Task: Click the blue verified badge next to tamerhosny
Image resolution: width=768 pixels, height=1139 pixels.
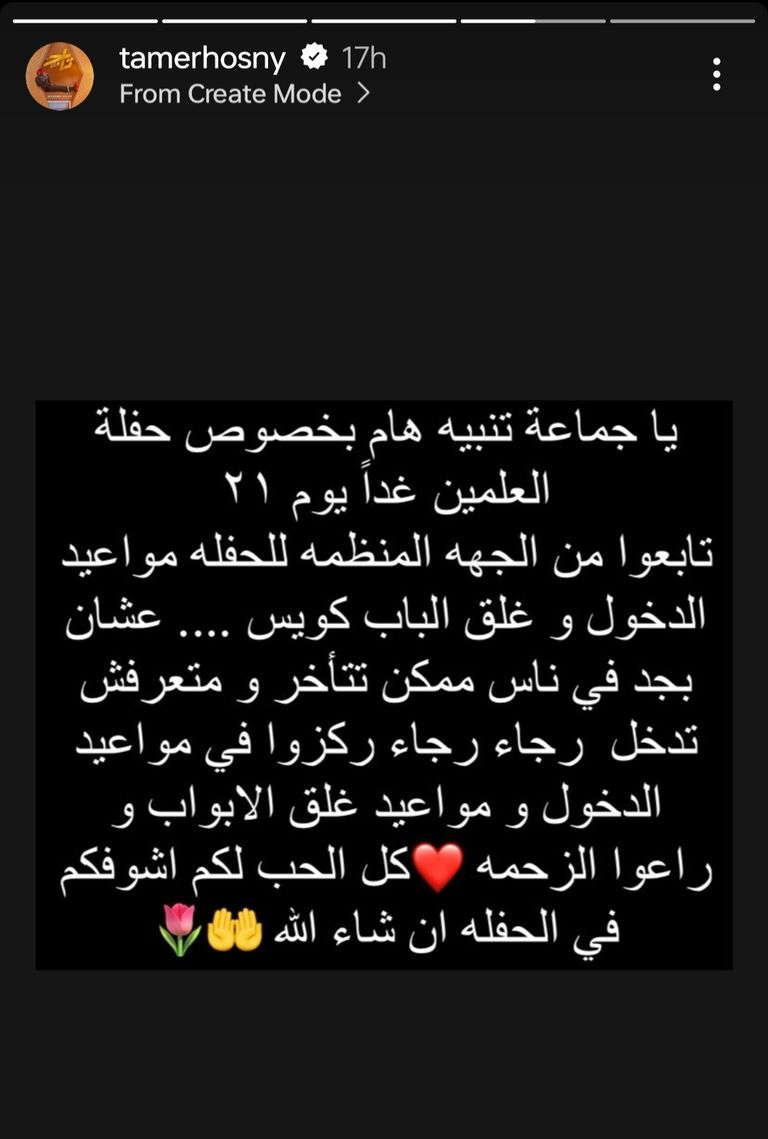Action: pos(316,57)
